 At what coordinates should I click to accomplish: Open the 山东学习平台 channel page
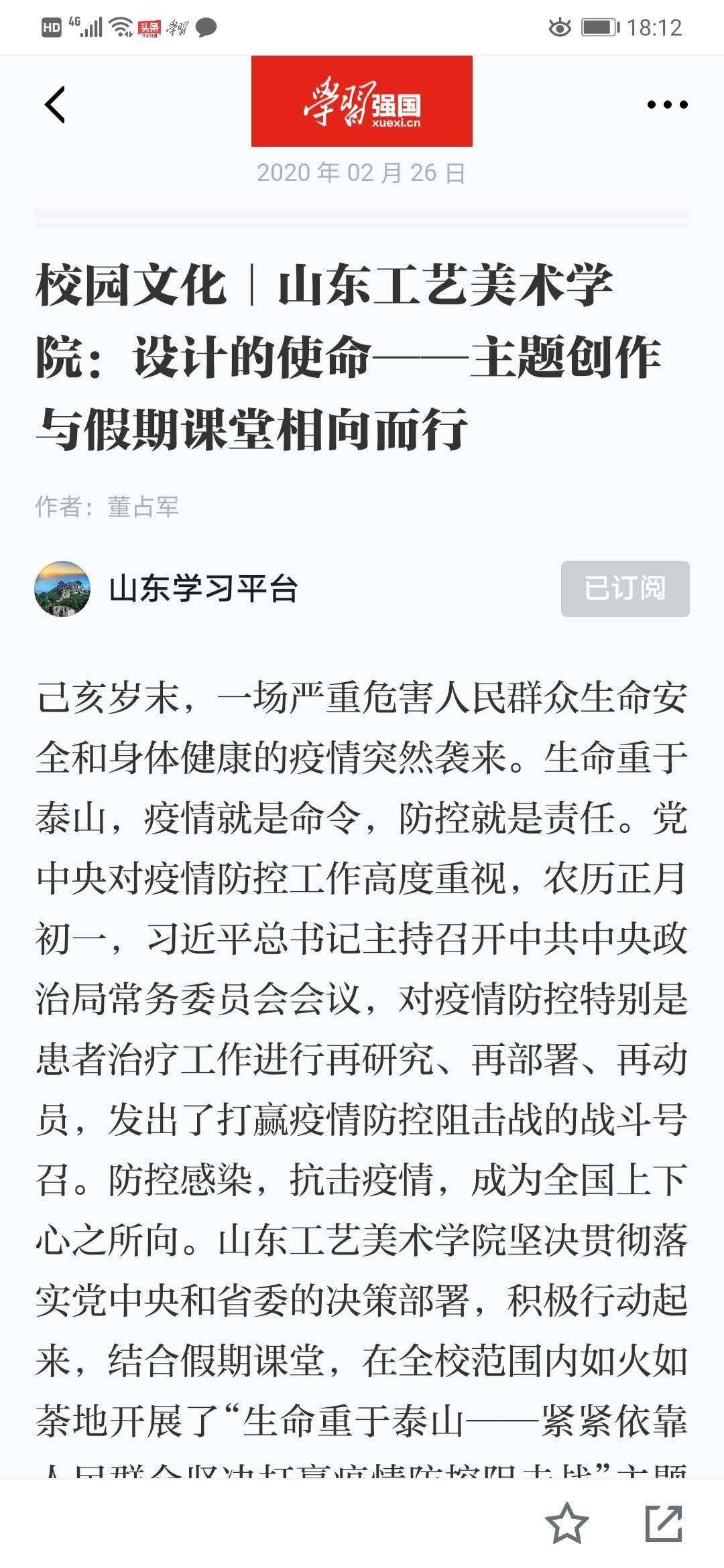coord(205,590)
